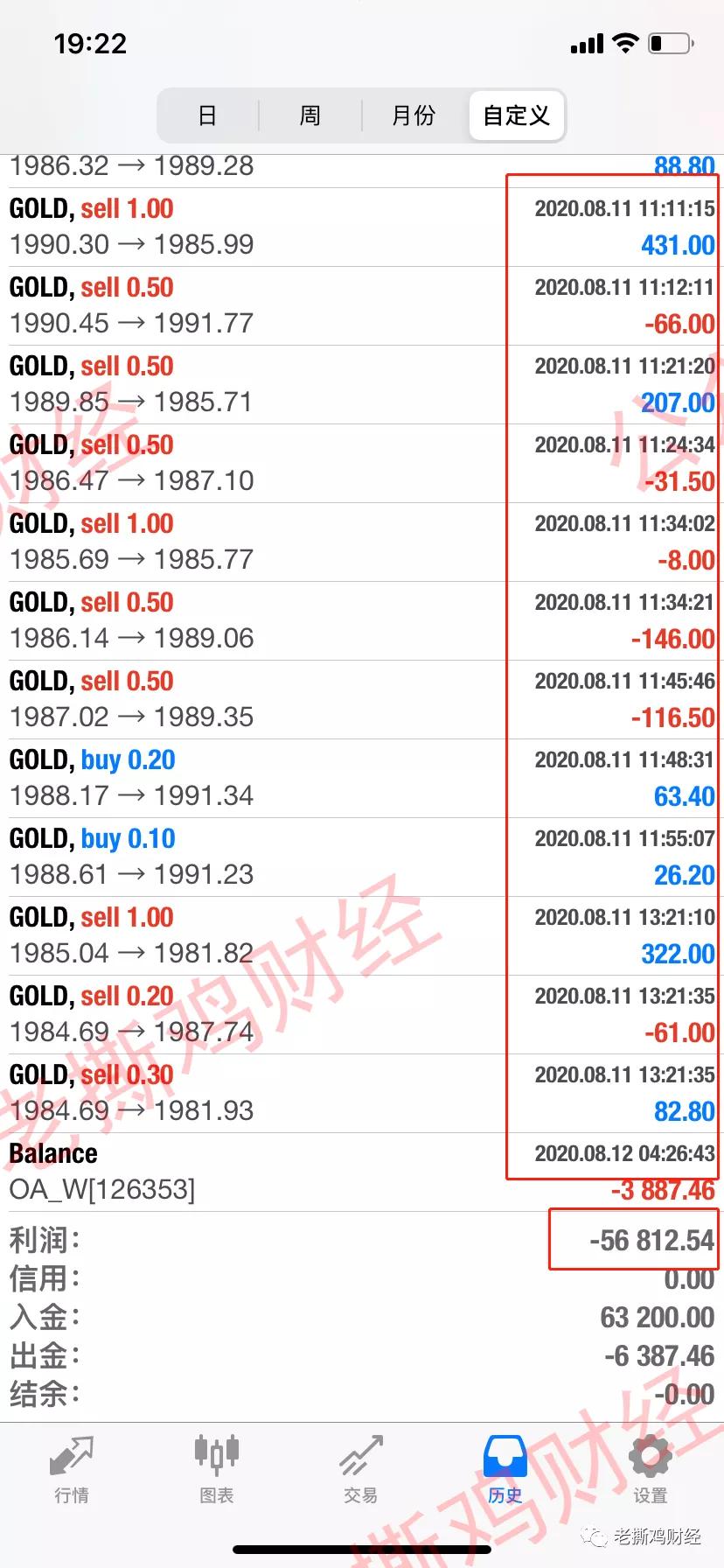Expand the GOLD sell trade with loss -66.00

tap(362, 306)
